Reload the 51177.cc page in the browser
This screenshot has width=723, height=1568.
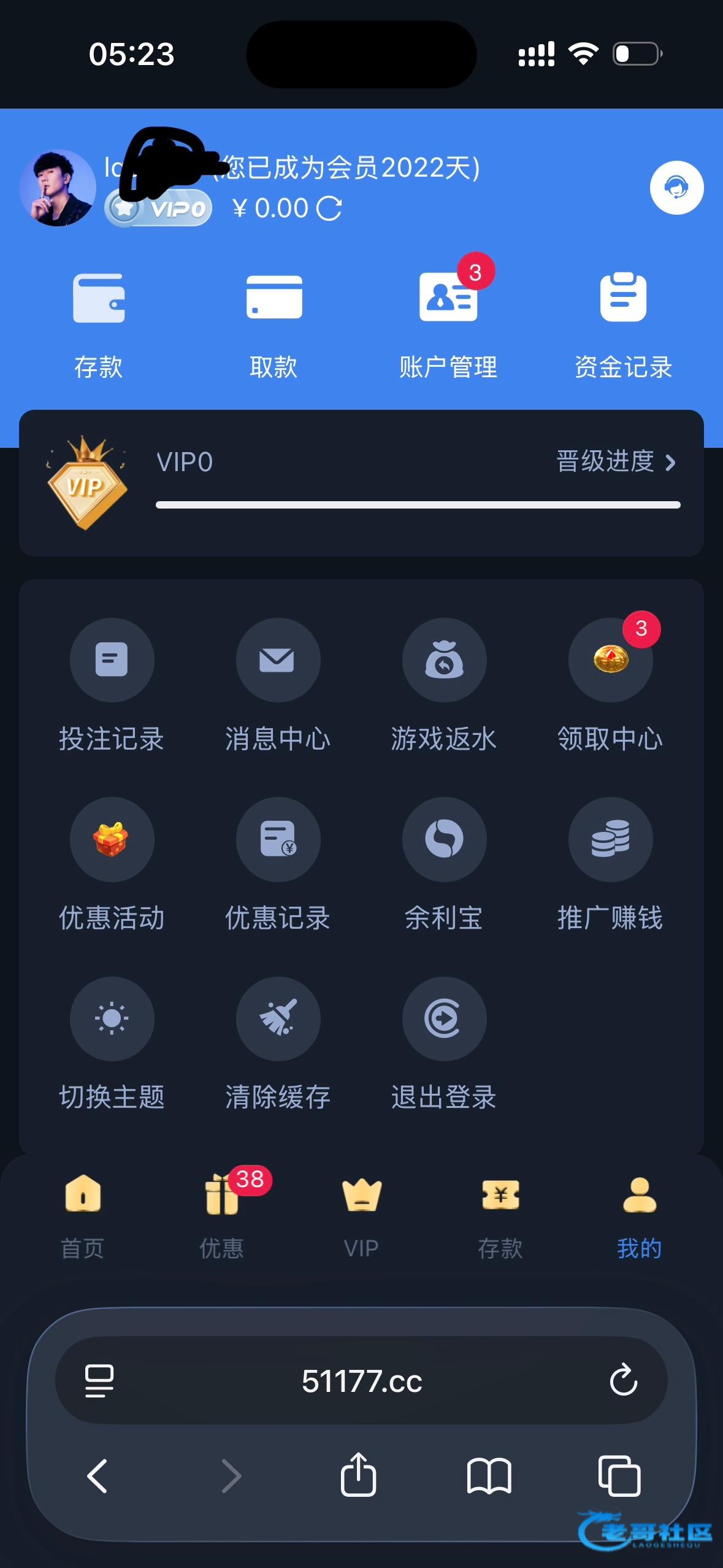coord(624,1380)
